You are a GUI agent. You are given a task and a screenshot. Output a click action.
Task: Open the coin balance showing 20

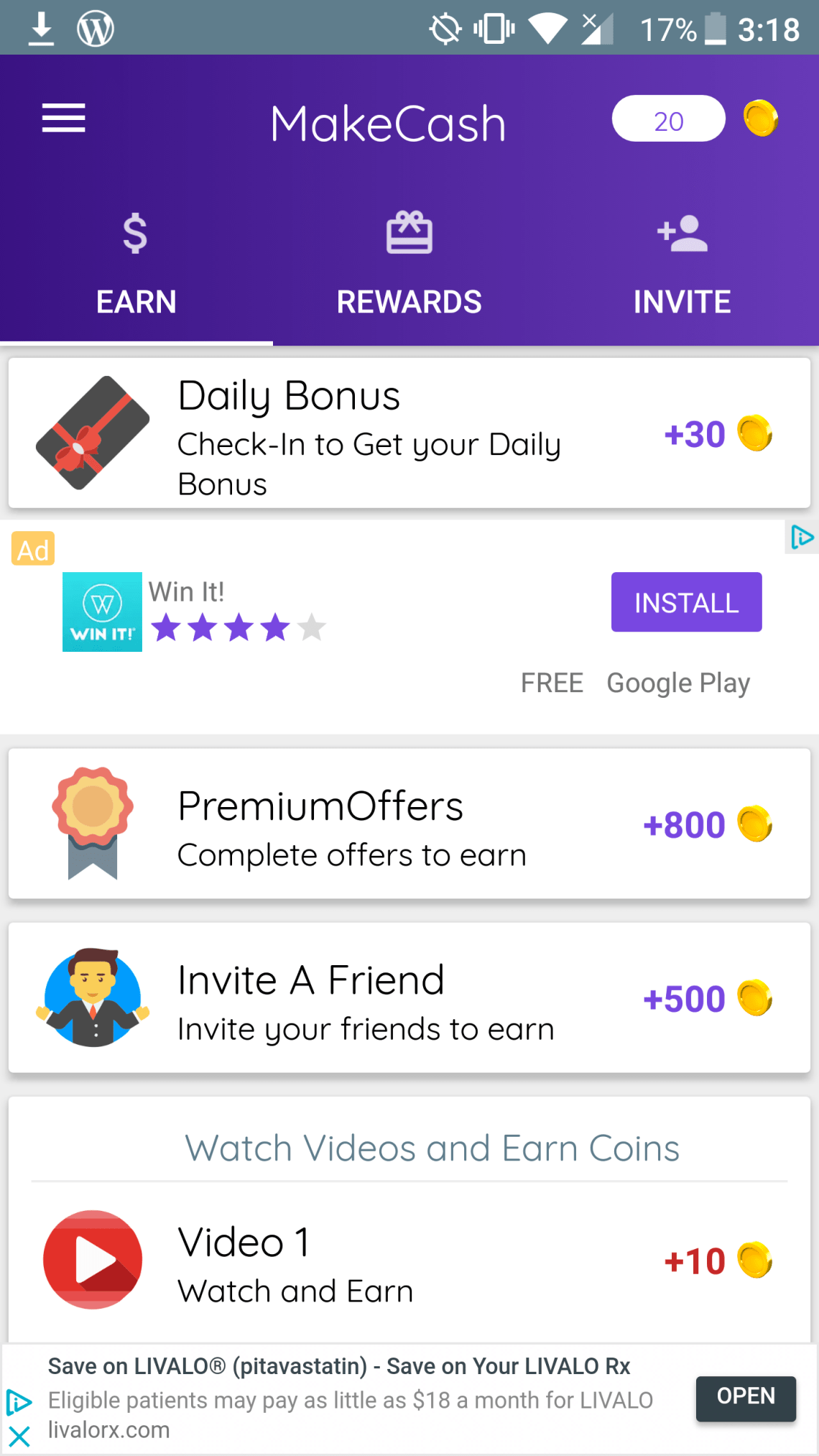click(668, 119)
